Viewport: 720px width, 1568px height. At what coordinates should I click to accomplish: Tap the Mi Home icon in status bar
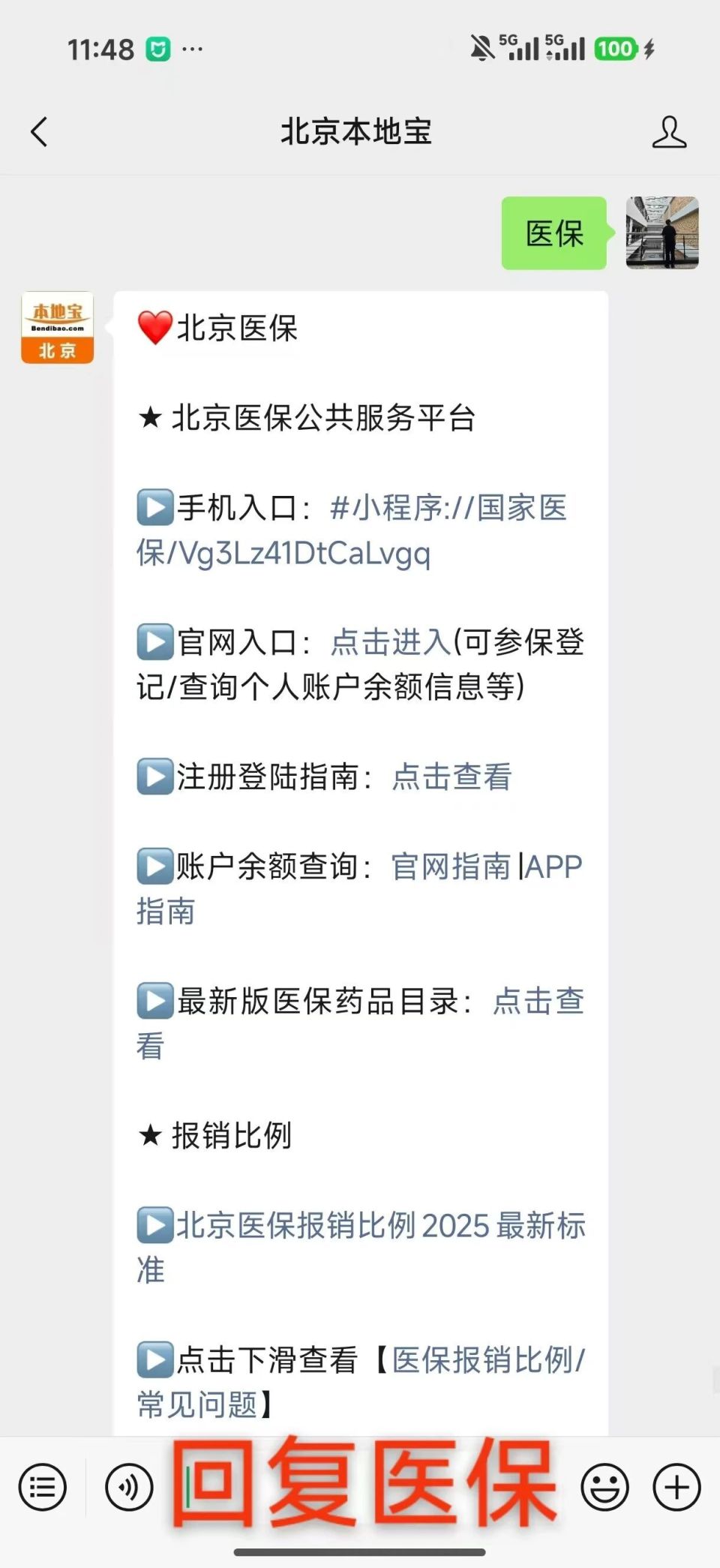(x=157, y=48)
